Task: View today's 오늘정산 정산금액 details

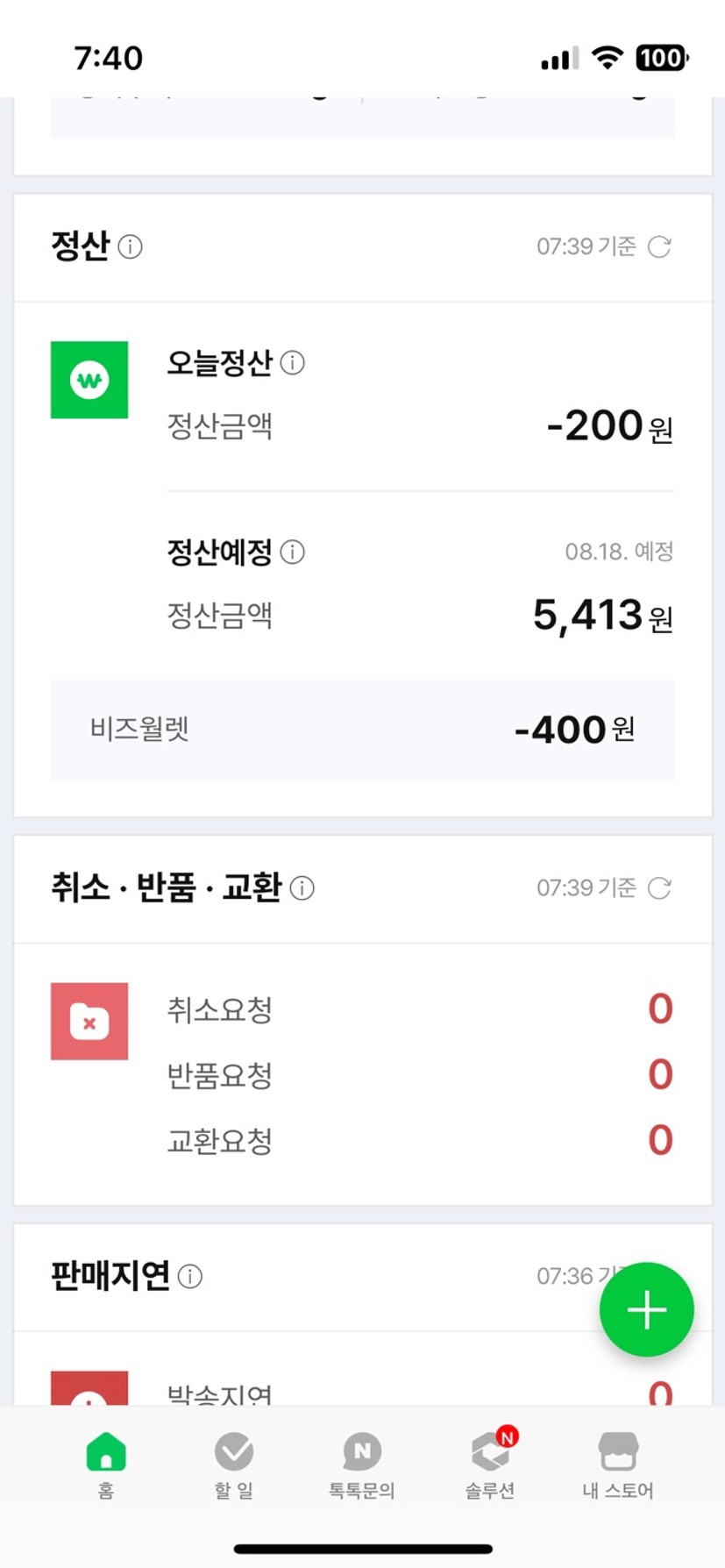Action: click(420, 427)
